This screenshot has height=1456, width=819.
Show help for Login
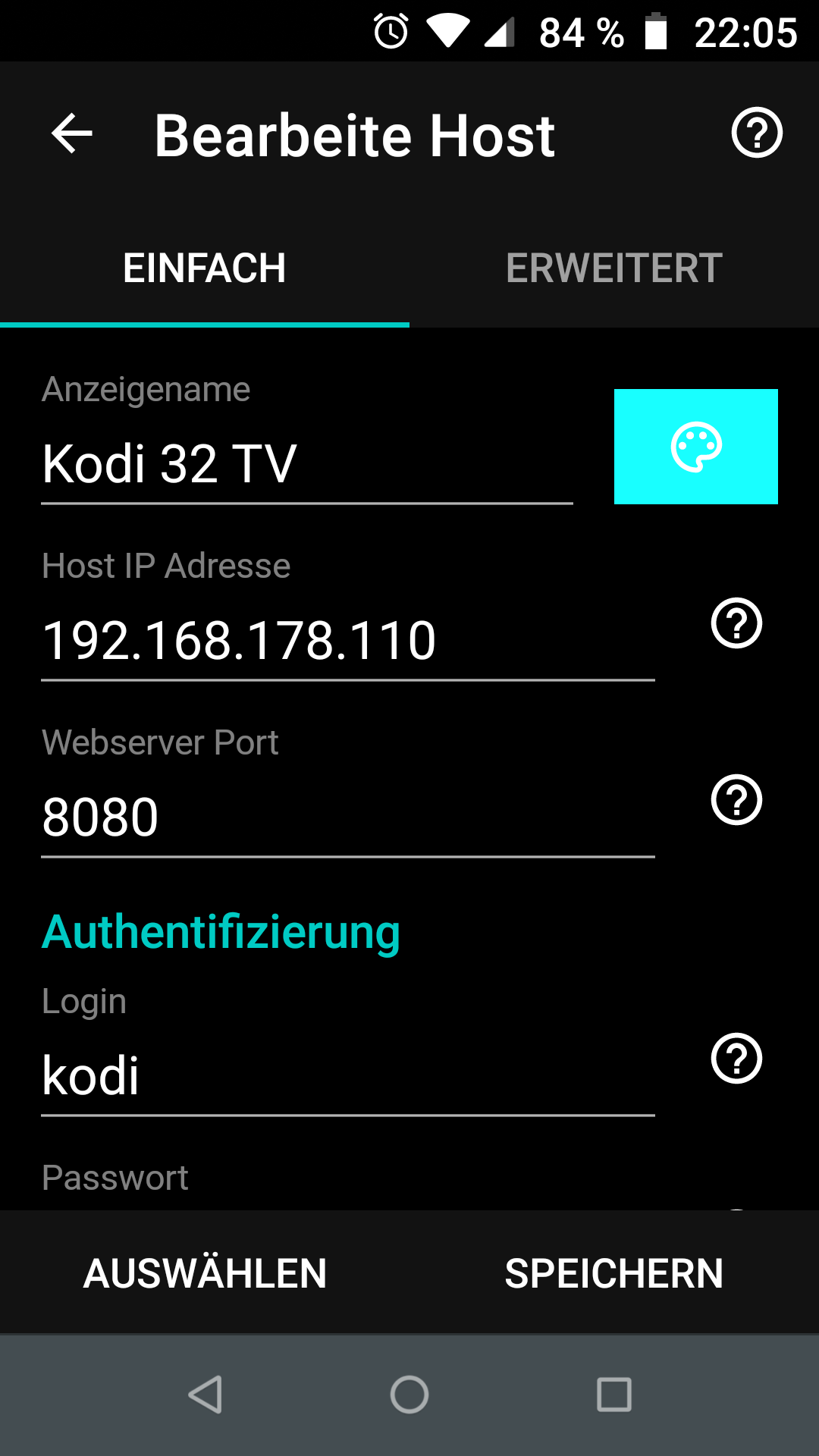point(736,1059)
